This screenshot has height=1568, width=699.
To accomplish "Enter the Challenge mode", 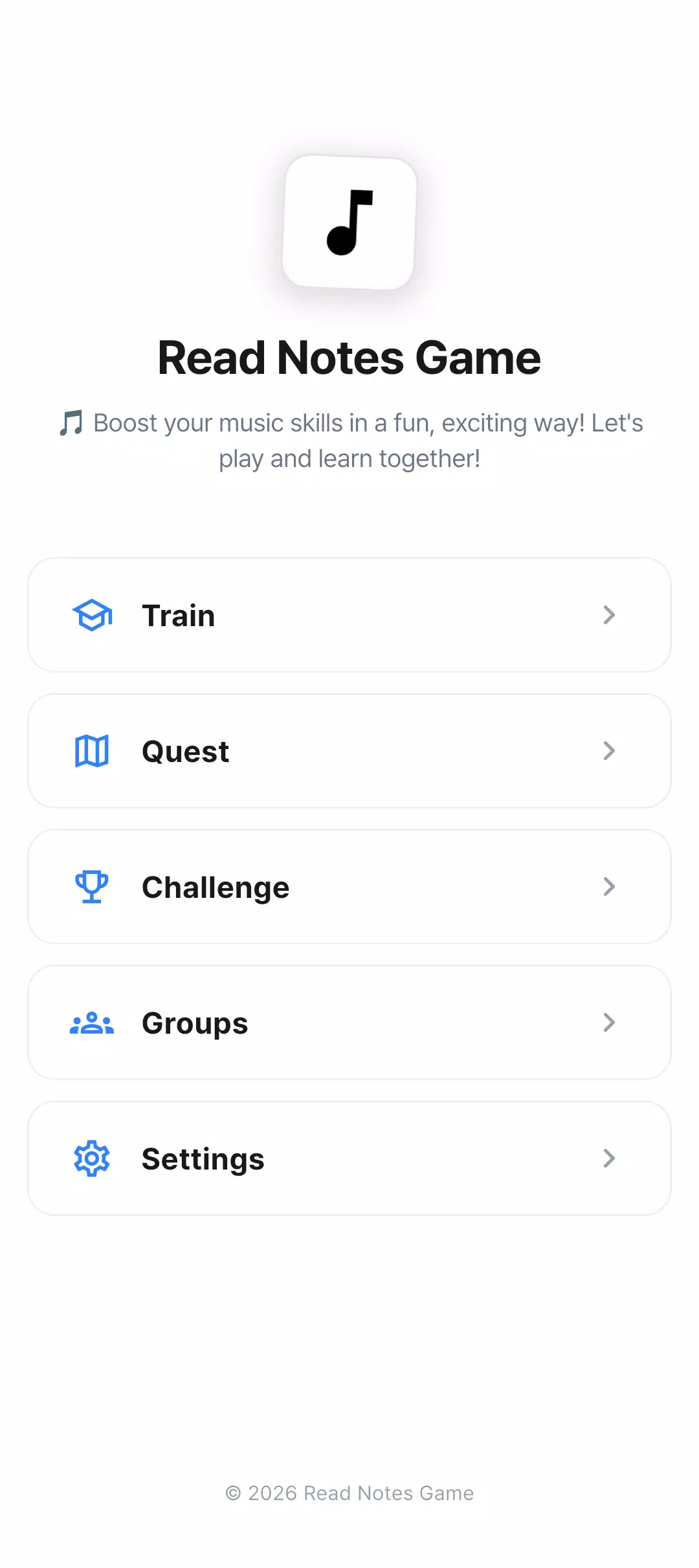I will [x=349, y=886].
